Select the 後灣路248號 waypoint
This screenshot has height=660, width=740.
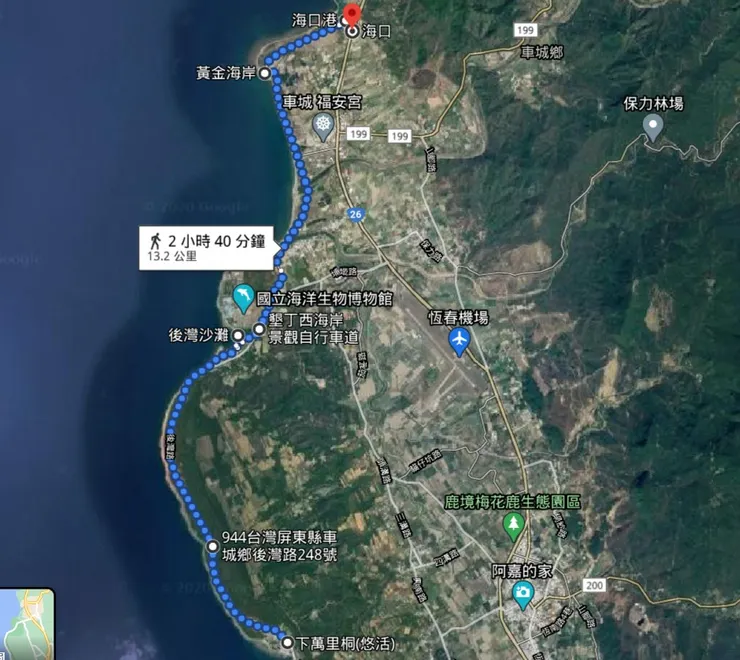point(212,546)
